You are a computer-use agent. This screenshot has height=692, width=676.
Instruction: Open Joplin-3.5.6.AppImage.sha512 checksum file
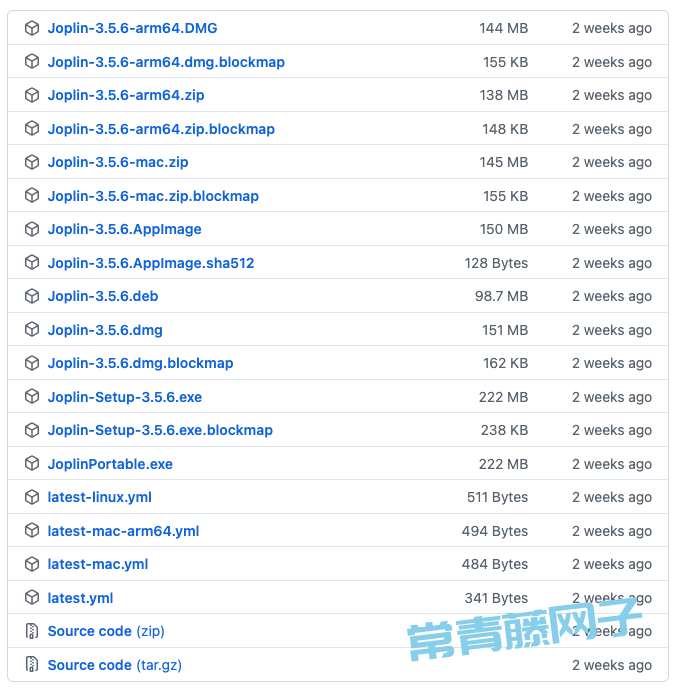(151, 263)
